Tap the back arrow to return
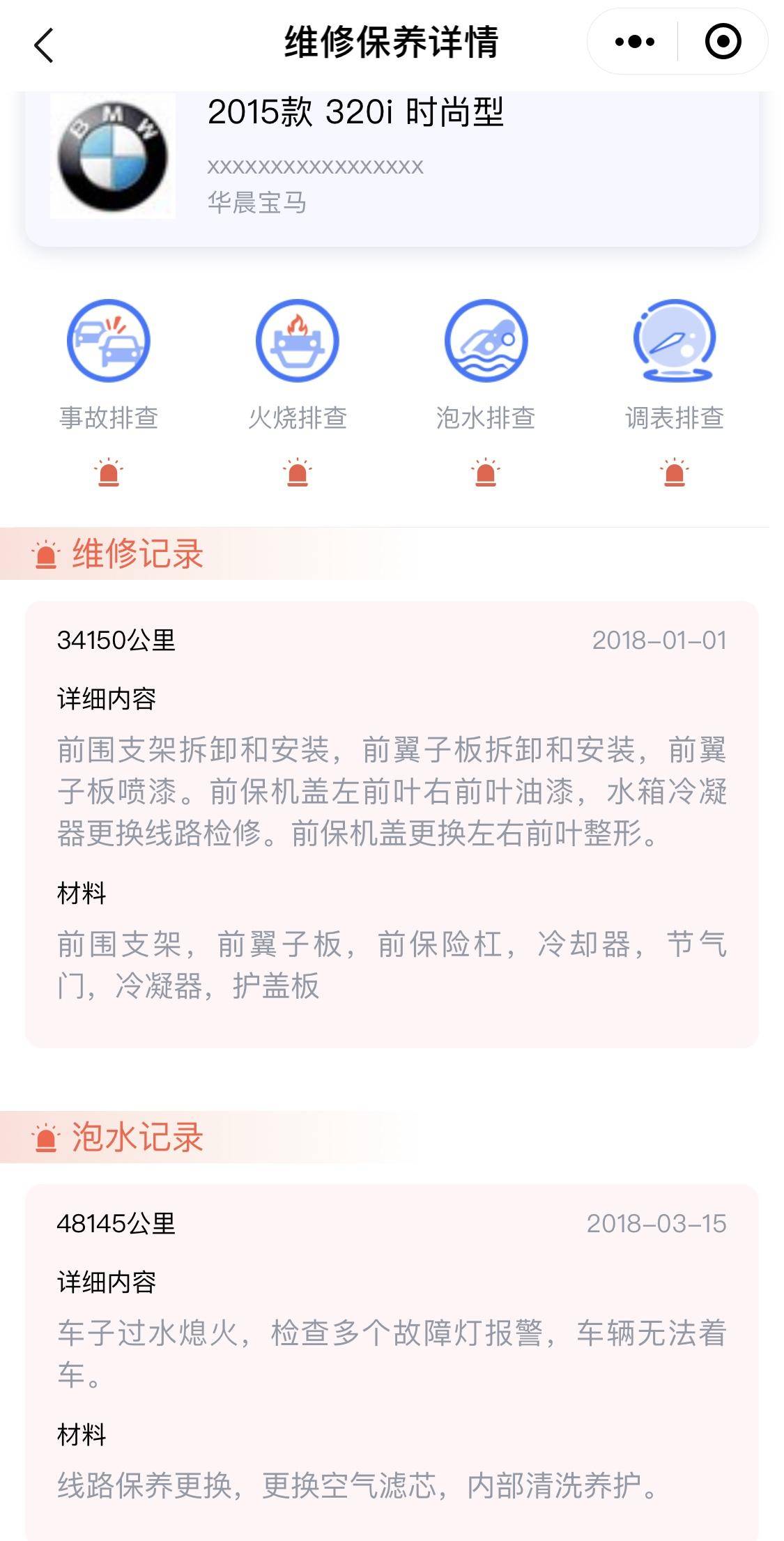 point(42,43)
